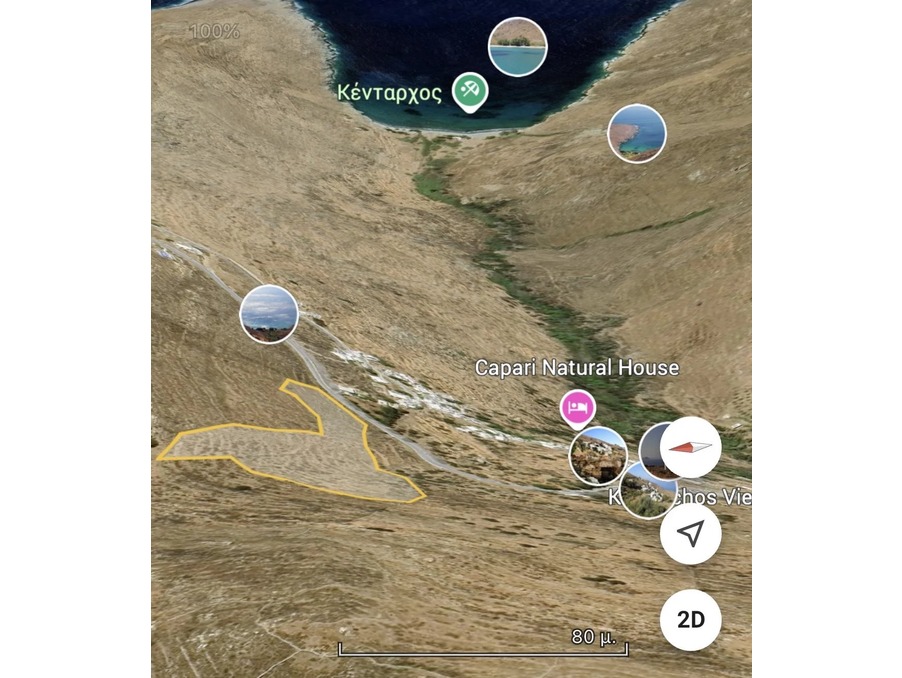The image size is (902, 678).
Task: Open the Κένταρχος beach pin
Action: [469, 91]
